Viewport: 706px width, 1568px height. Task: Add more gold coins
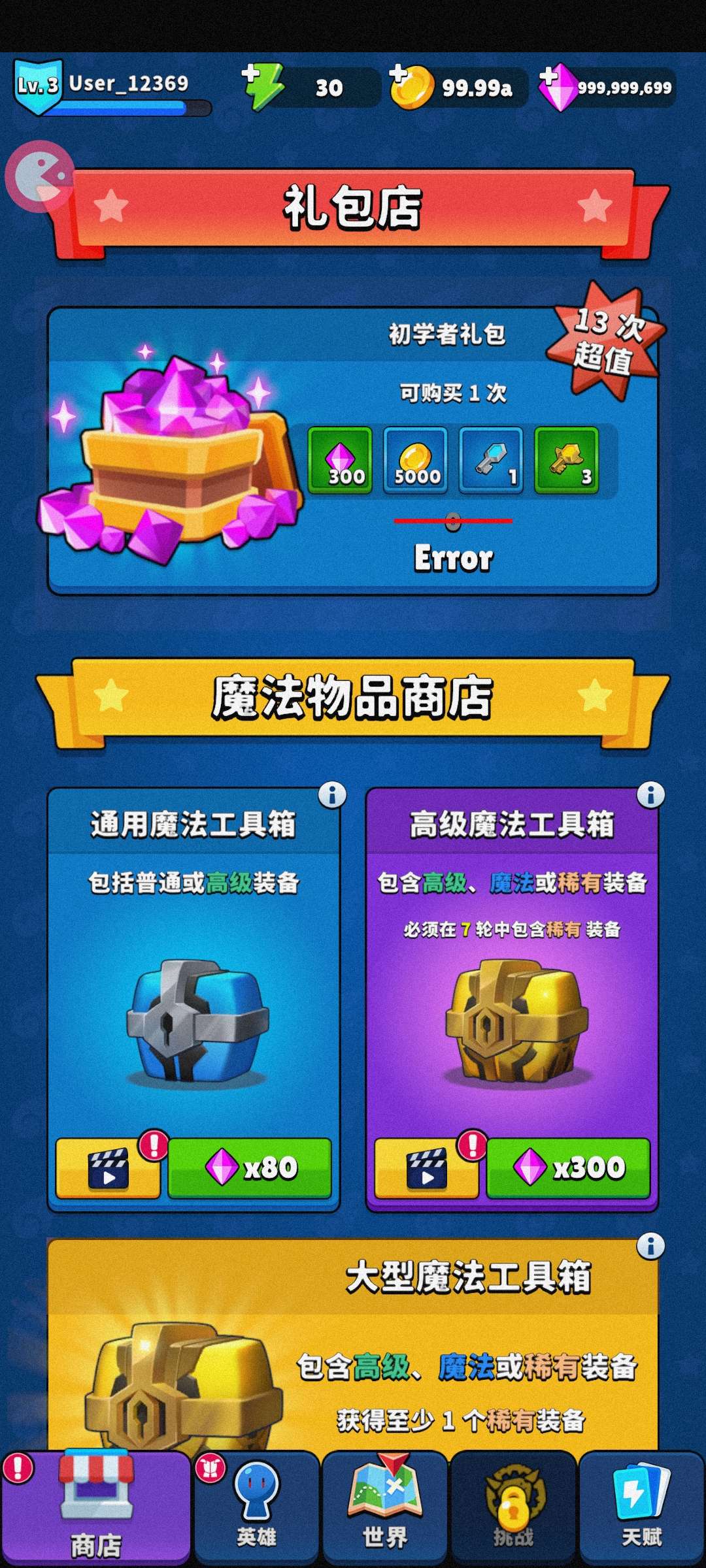coord(399,74)
